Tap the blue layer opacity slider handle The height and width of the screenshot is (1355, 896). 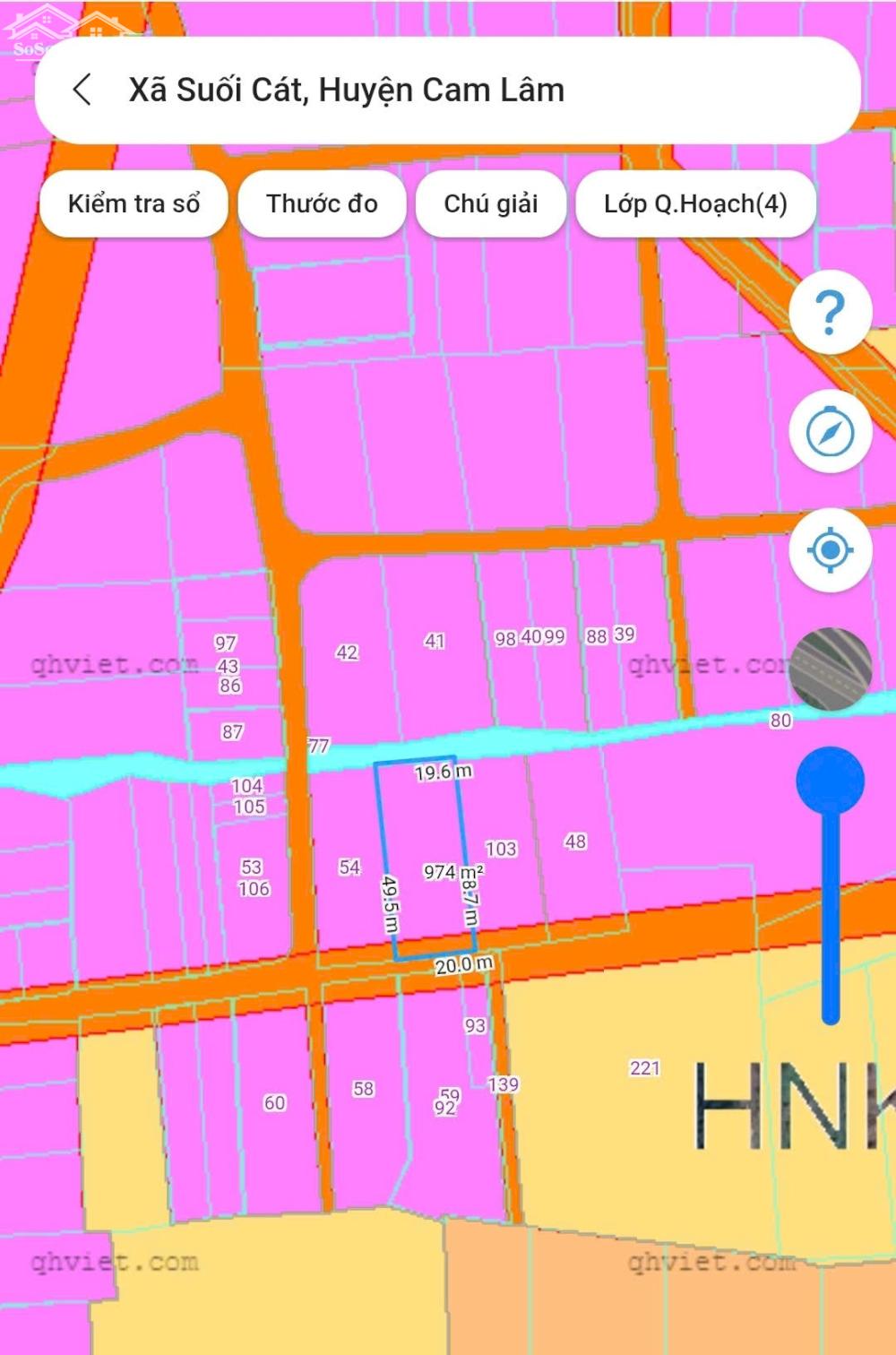(x=830, y=780)
